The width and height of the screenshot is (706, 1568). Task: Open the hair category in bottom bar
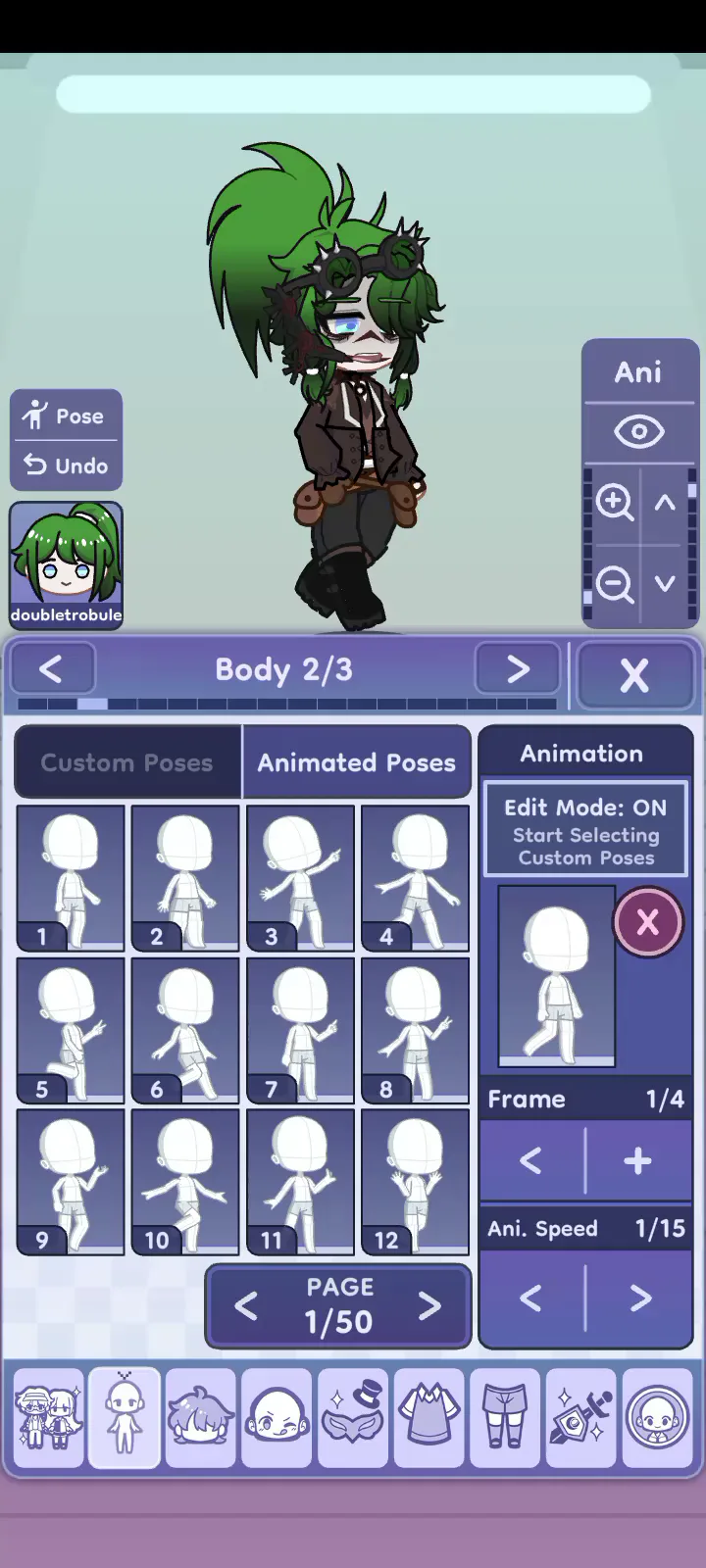pyautogui.click(x=200, y=1417)
